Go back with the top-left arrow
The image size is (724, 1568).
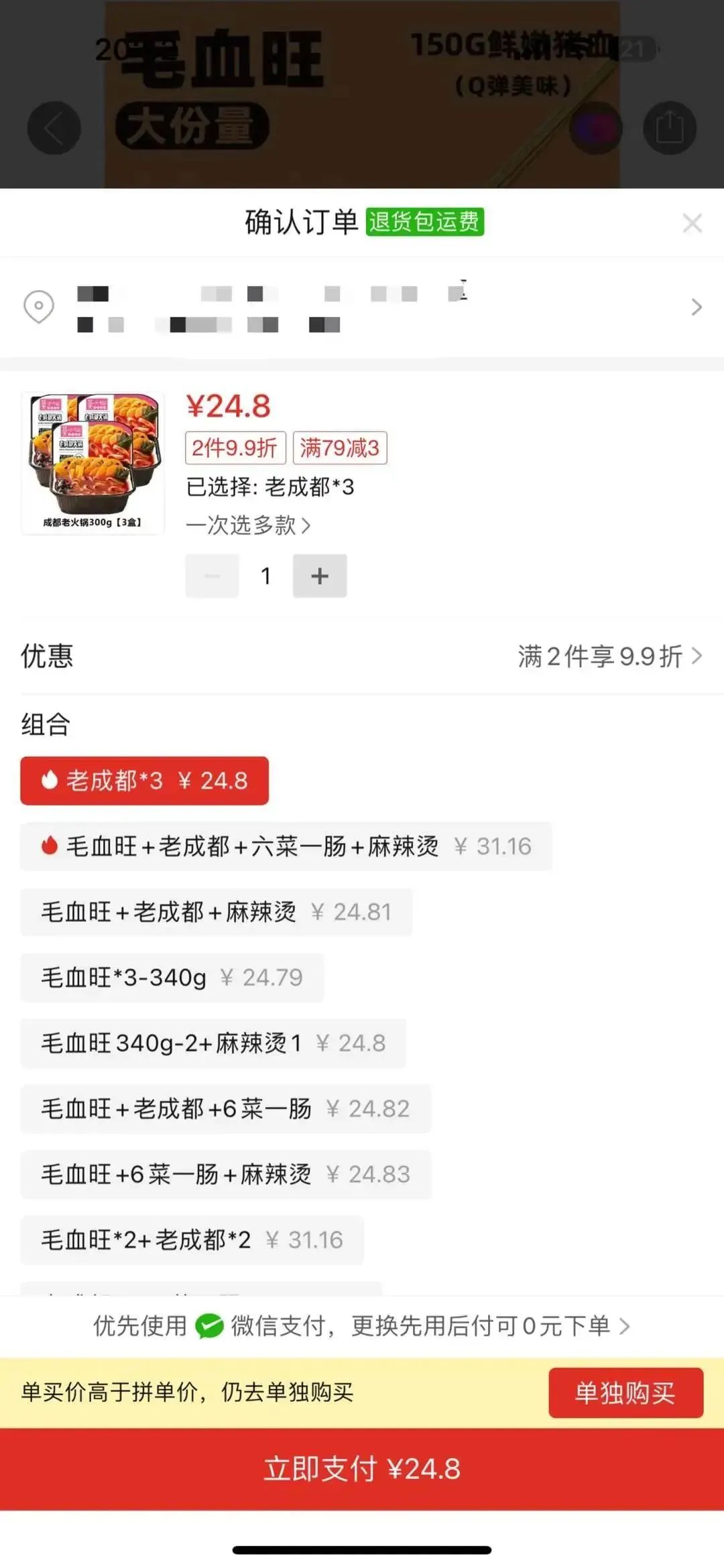coord(54,127)
